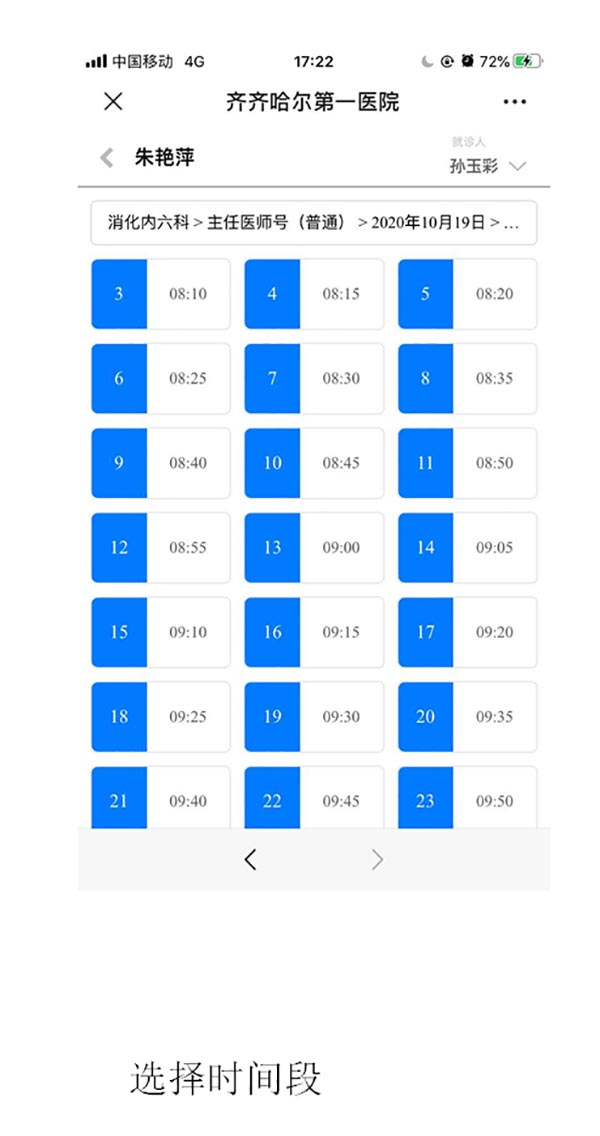
Task: Close the hospital mini program page
Action: click(113, 101)
